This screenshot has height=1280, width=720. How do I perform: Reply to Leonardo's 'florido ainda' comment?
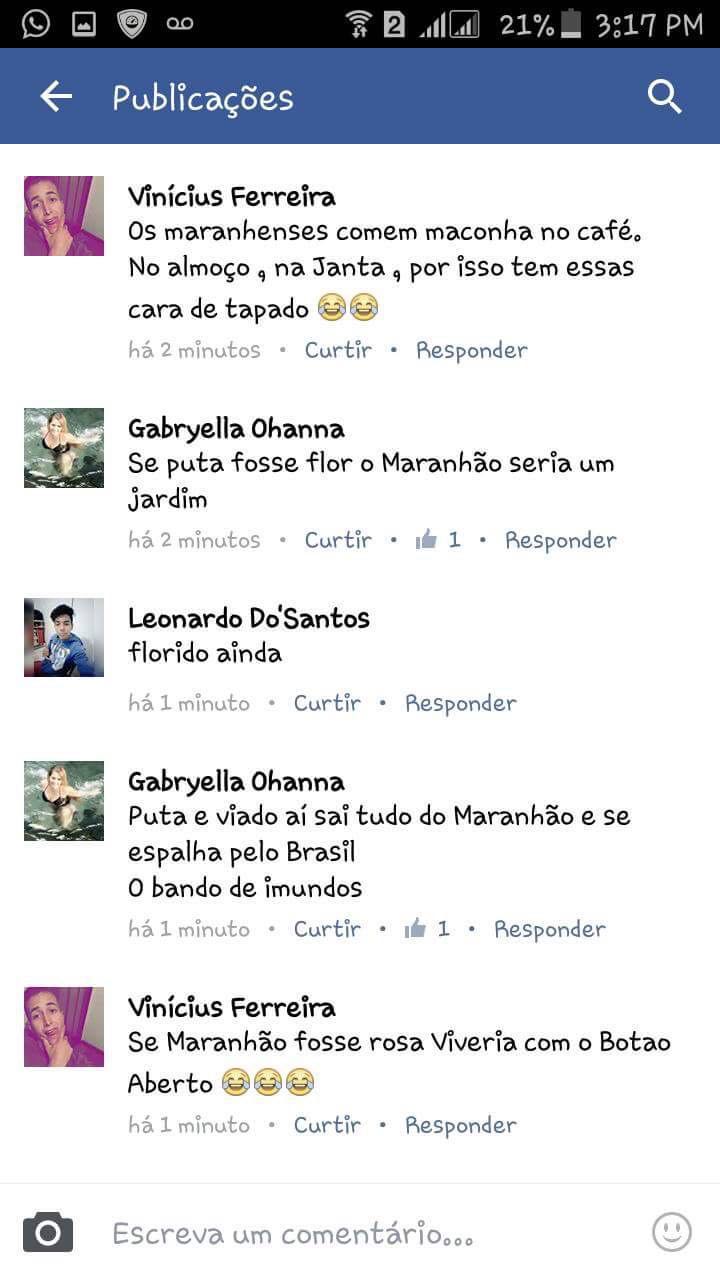point(460,703)
